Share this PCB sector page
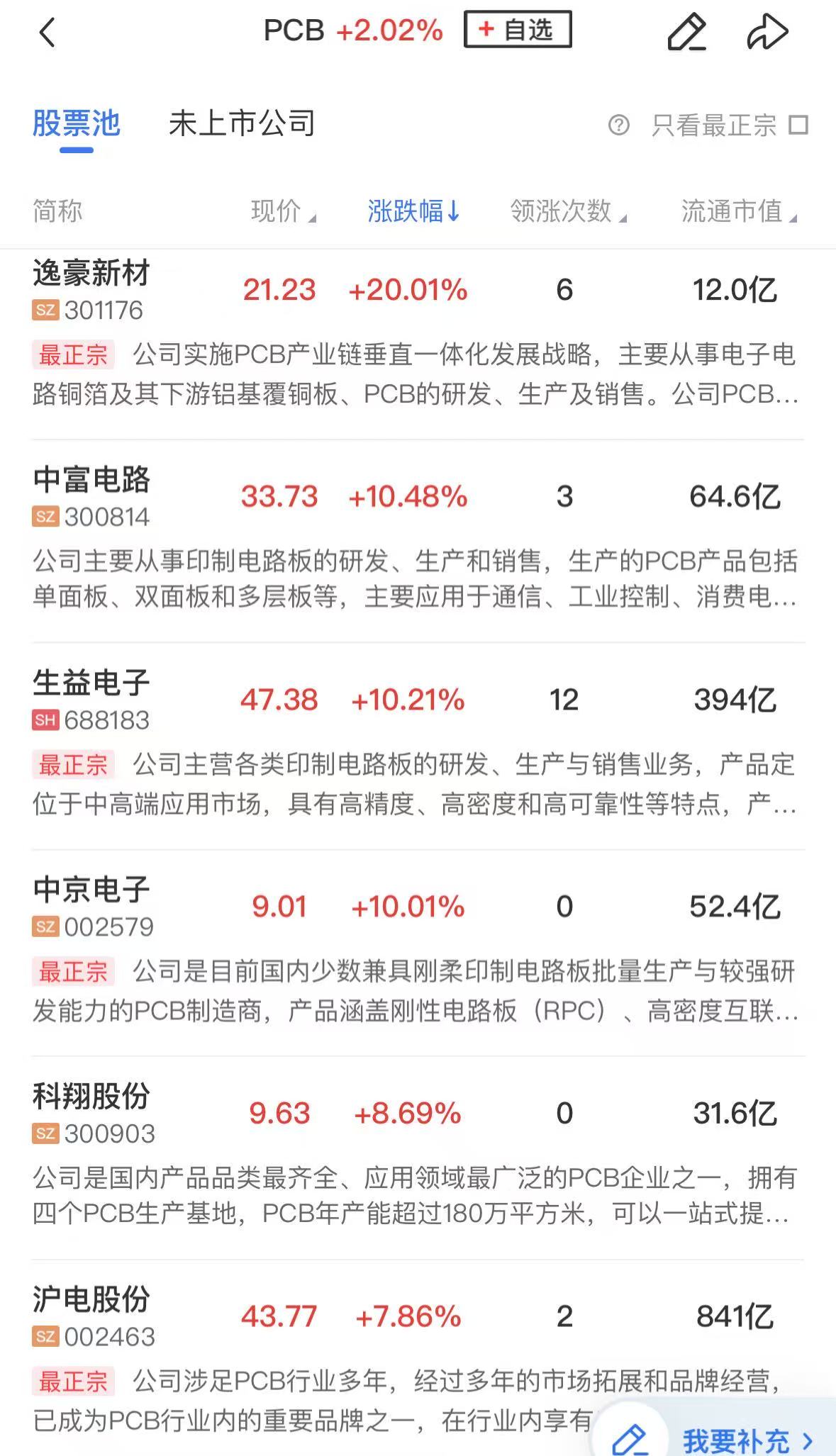The width and height of the screenshot is (836, 1456). 767,32
